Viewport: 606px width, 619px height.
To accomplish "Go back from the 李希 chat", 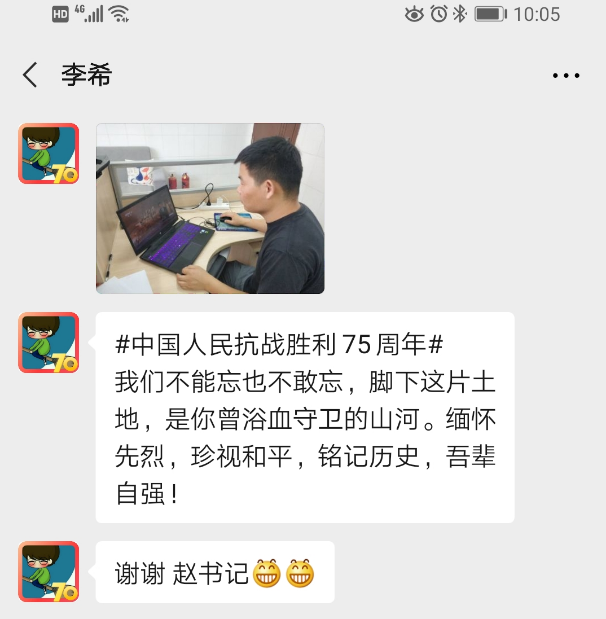I will [x=30, y=75].
